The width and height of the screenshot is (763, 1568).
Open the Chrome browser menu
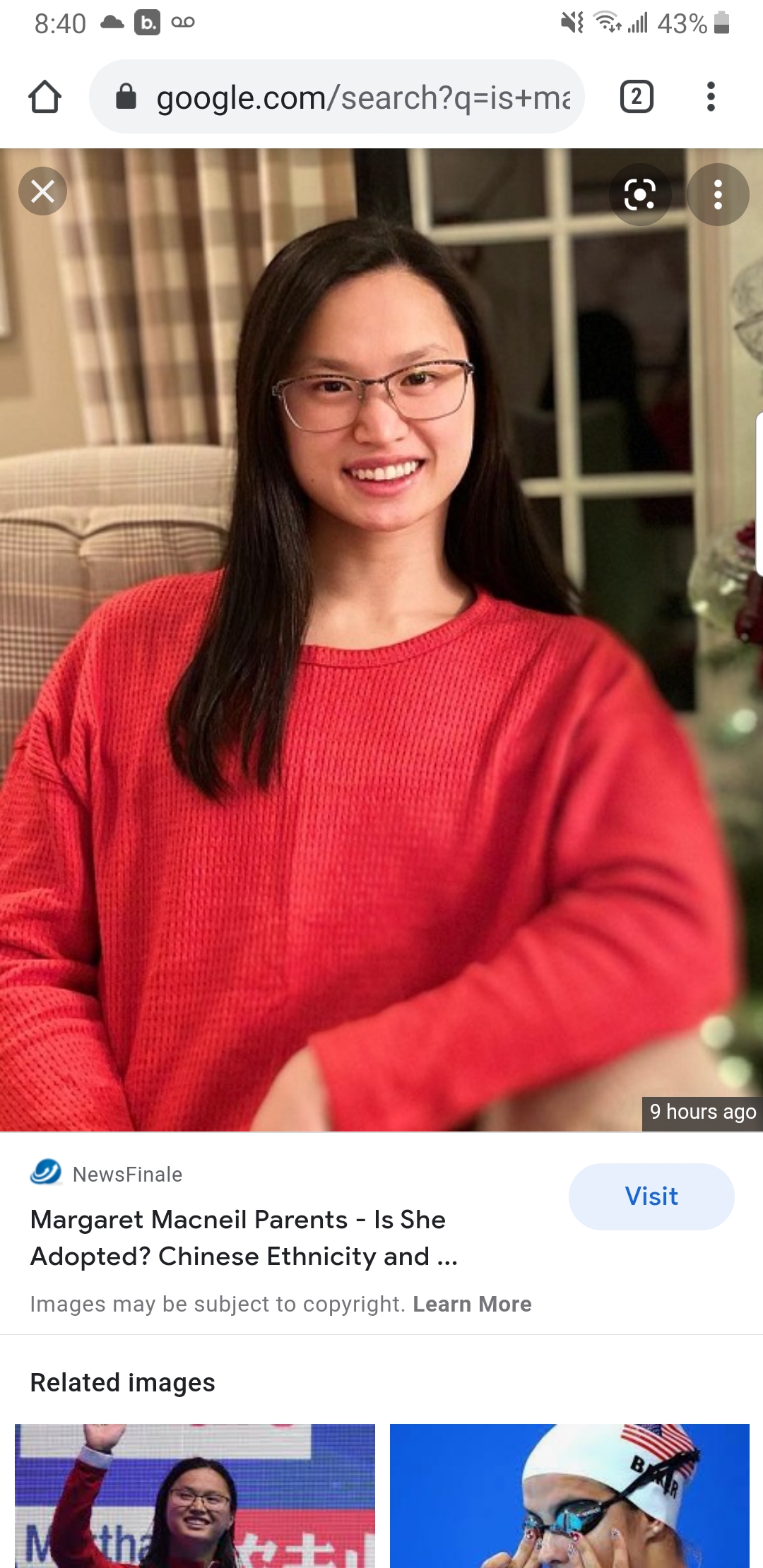(711, 97)
